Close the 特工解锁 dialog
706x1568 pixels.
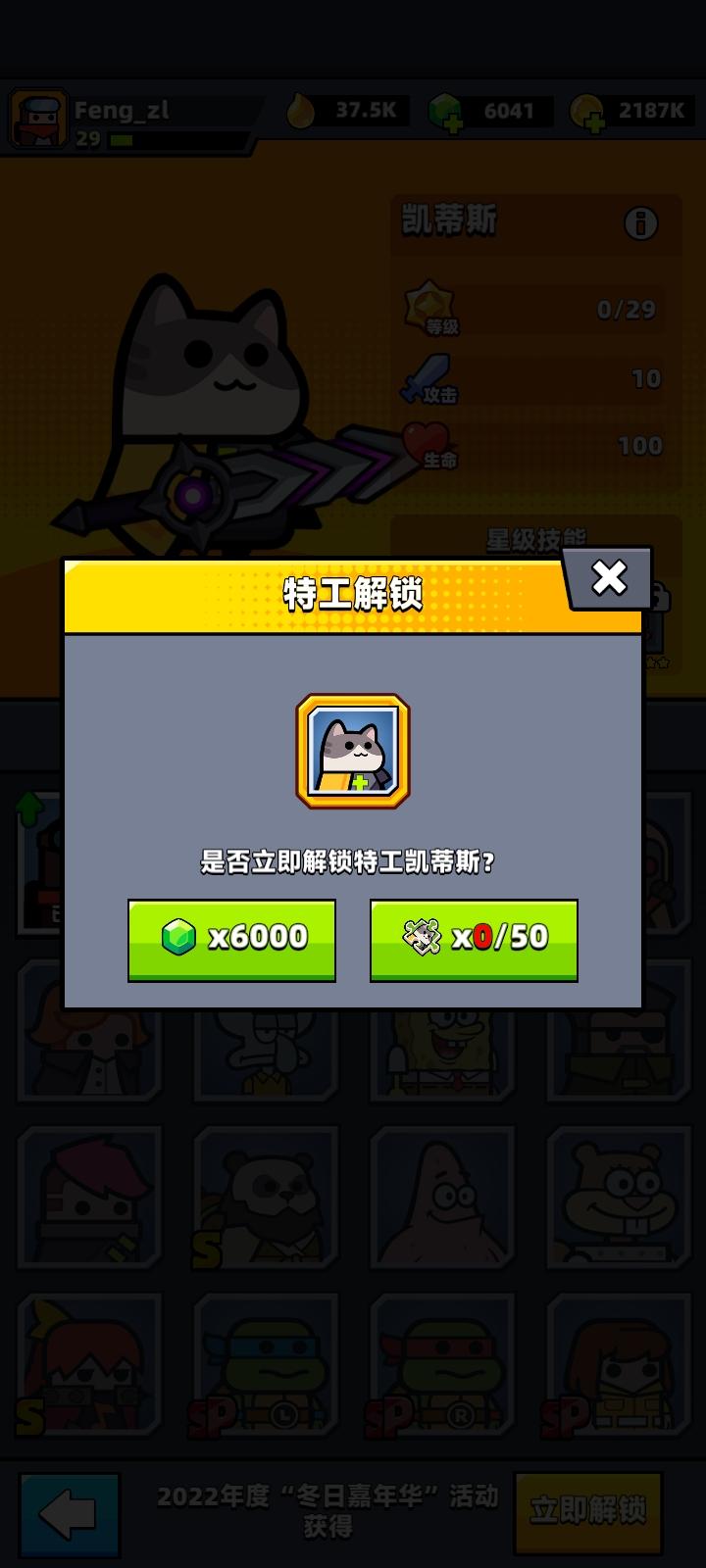(610, 578)
